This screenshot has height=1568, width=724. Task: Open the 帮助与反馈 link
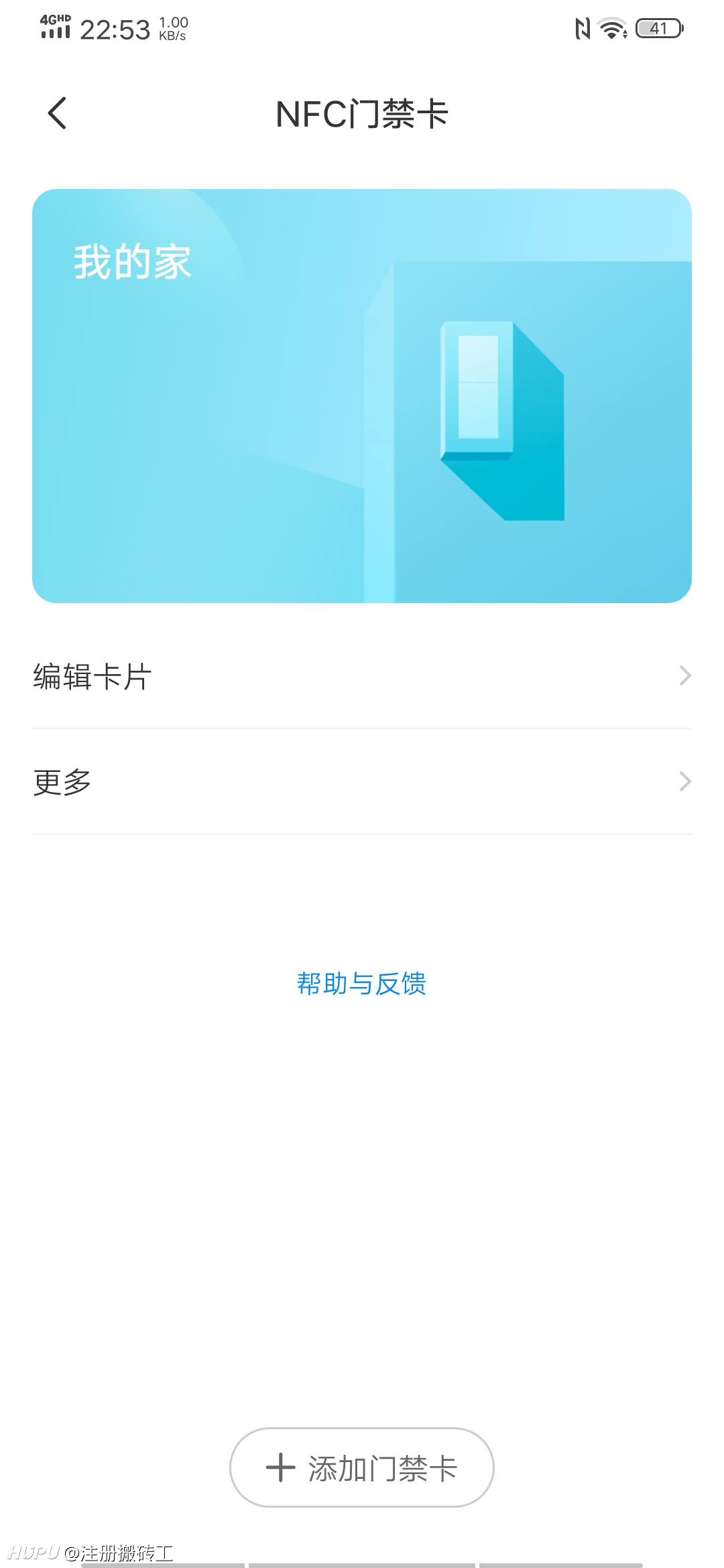pyautogui.click(x=361, y=984)
